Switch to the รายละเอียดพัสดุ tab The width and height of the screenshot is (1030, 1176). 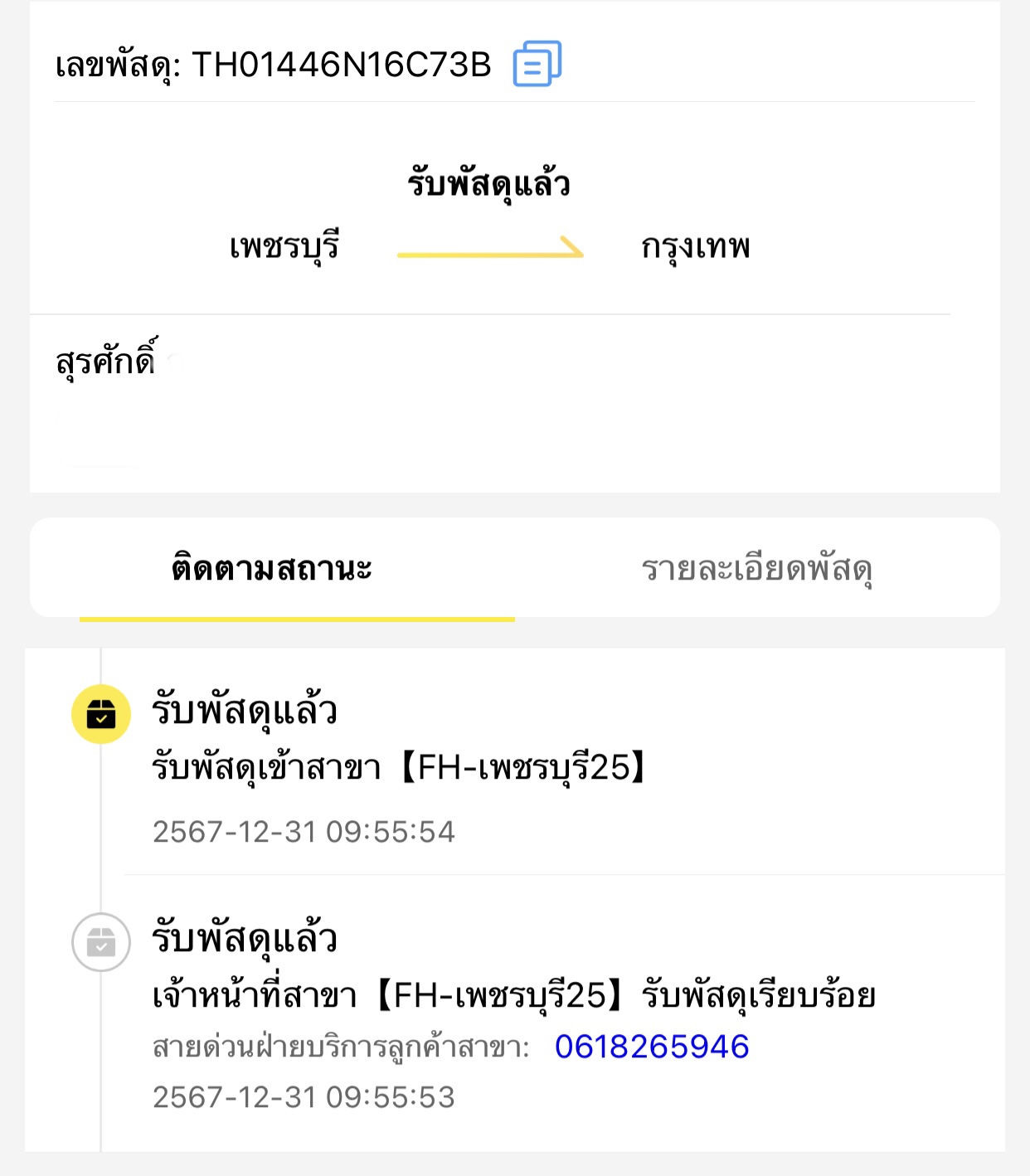pos(756,570)
